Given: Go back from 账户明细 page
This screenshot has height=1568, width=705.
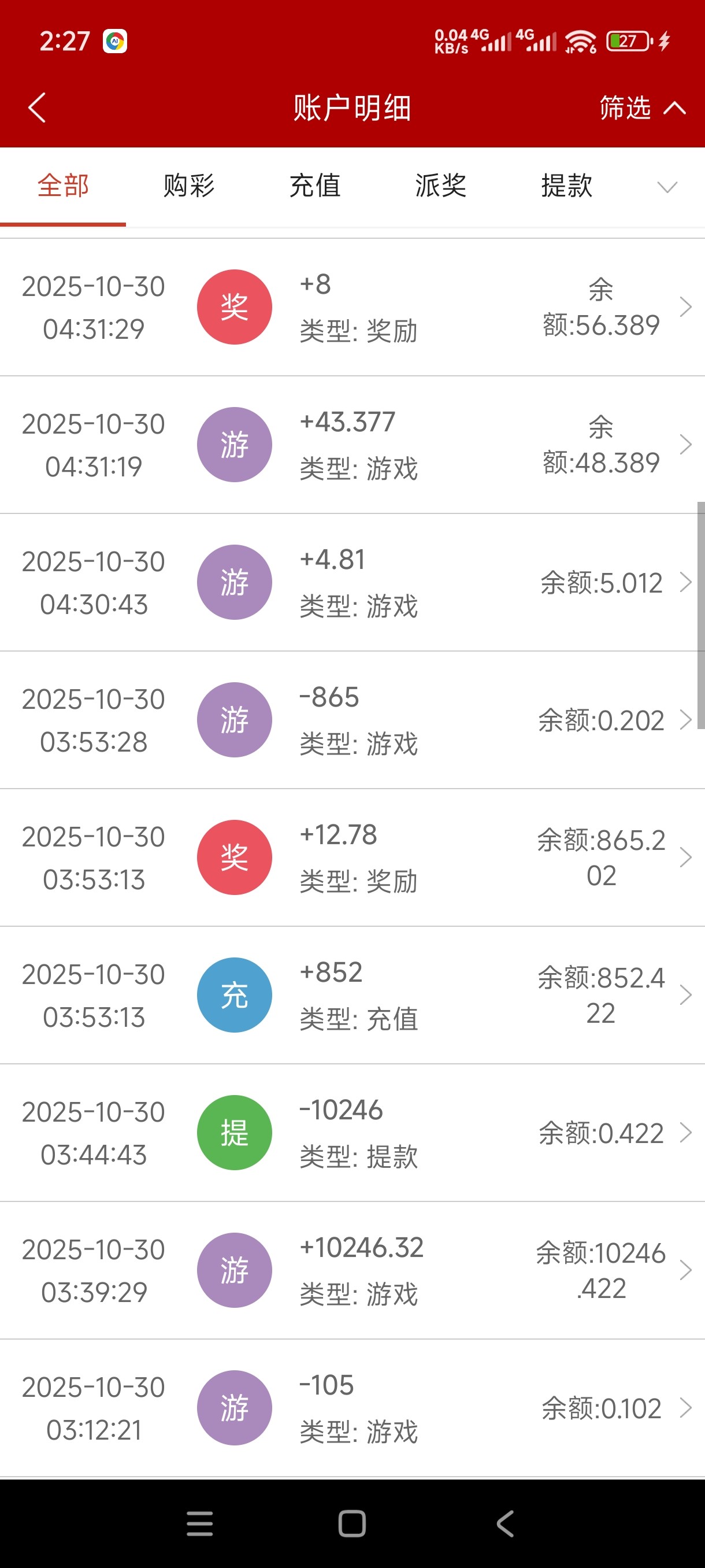Looking at the screenshot, I should coord(37,108).
